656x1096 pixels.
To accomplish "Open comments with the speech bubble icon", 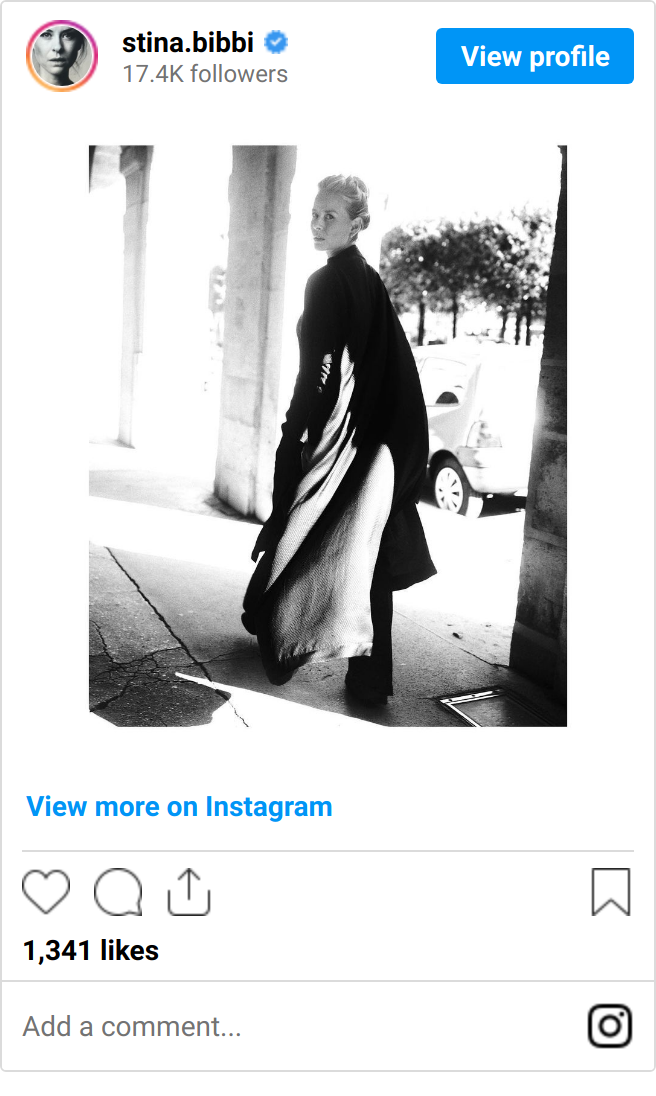I will point(118,892).
